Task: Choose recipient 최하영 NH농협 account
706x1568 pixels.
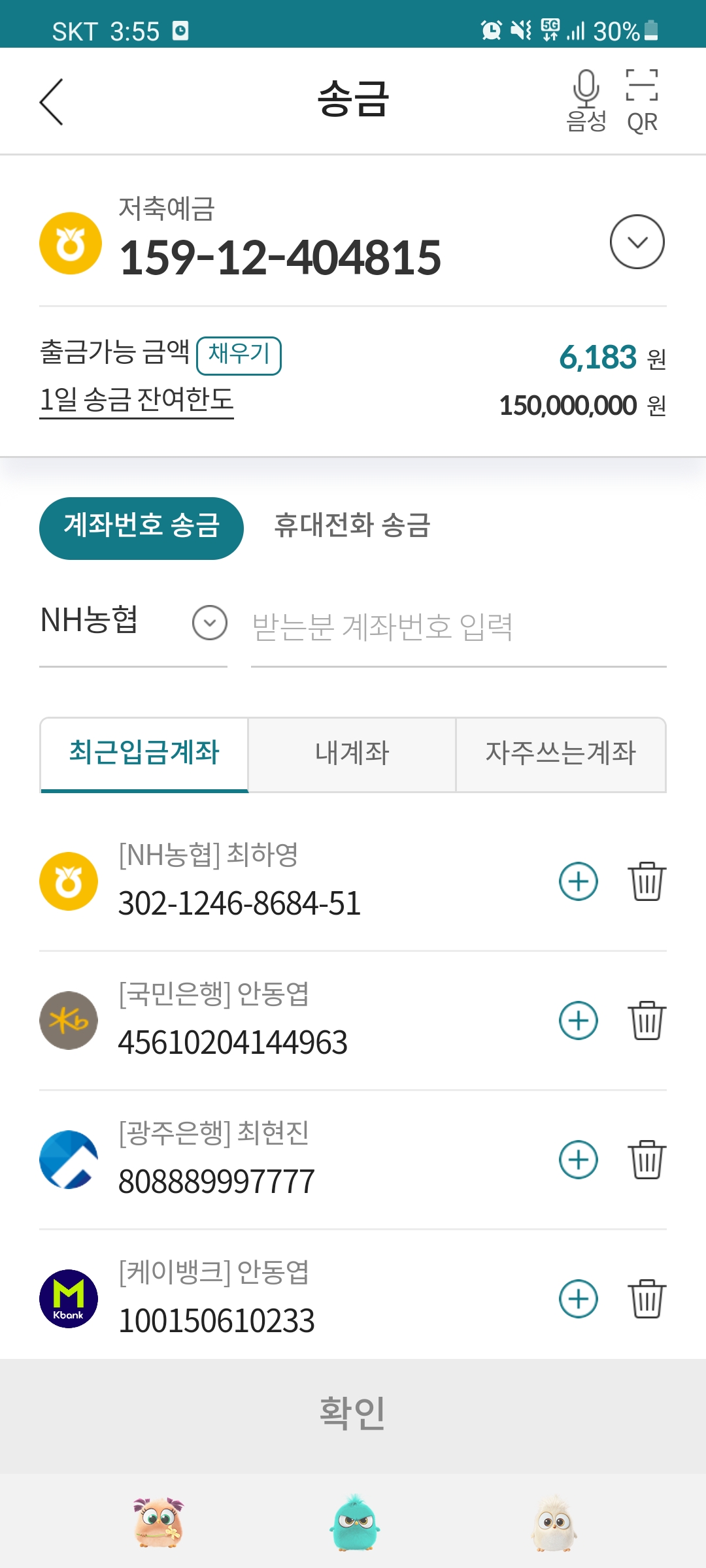Action: point(288,881)
